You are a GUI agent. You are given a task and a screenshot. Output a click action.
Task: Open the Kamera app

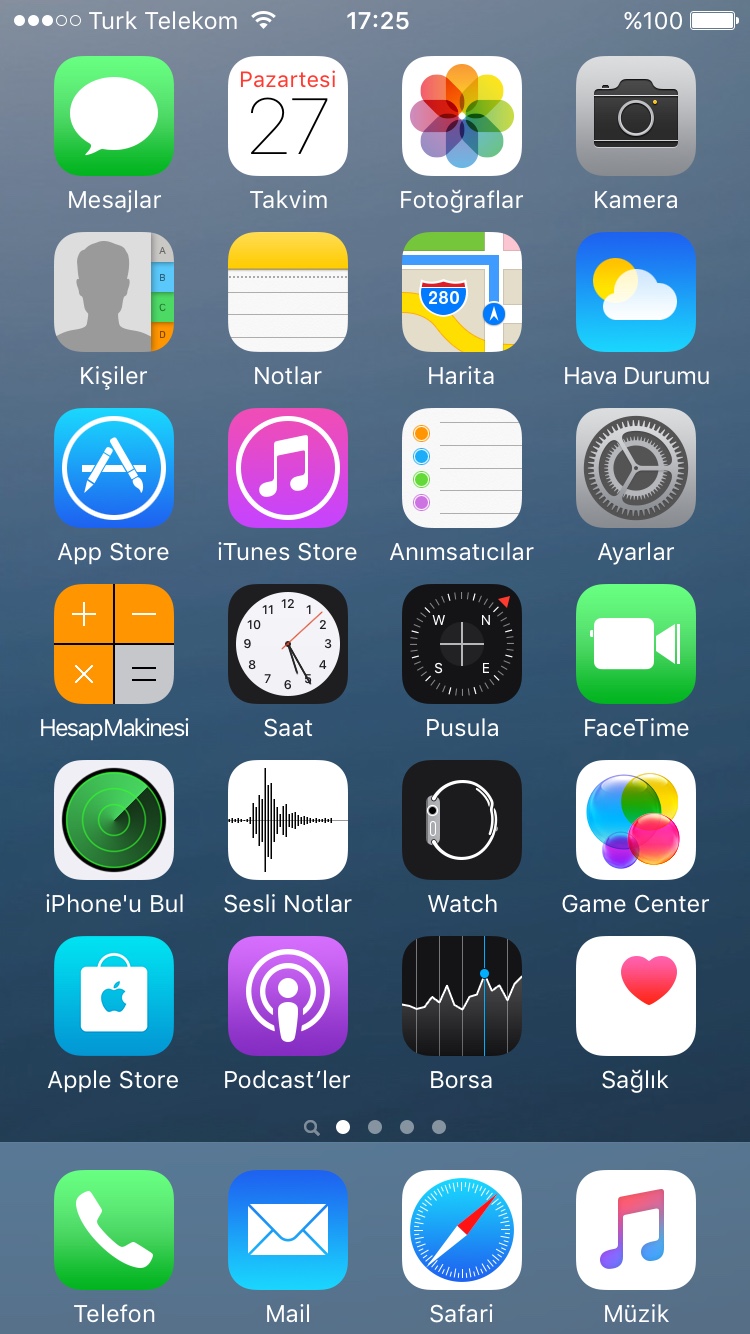pyautogui.click(x=636, y=116)
